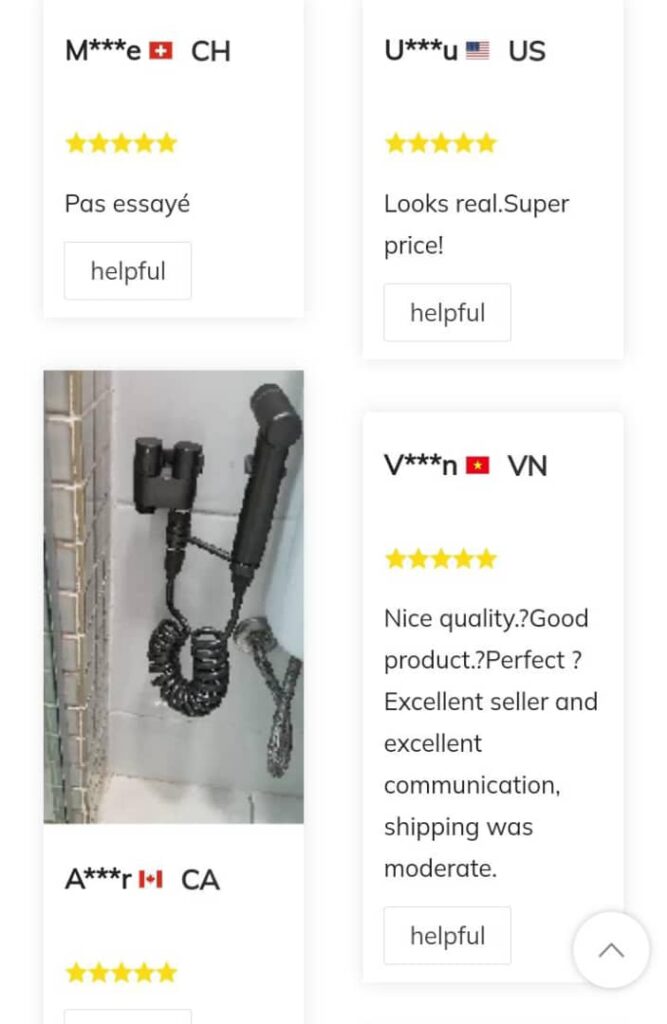Screen dimensions: 667x1024
Task: Mark M***e's review as helpful
Action: (127, 271)
